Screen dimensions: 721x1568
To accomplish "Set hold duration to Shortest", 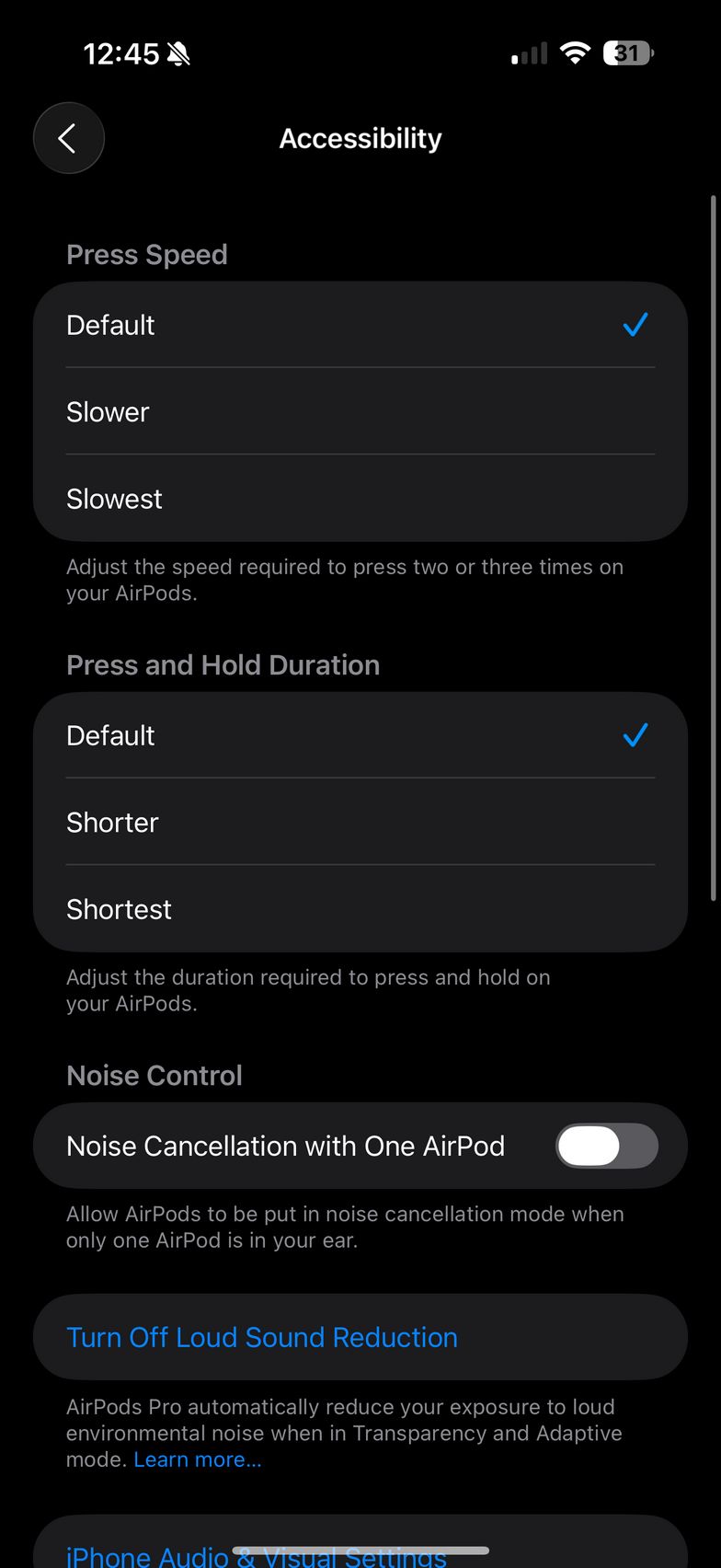I will (x=359, y=908).
